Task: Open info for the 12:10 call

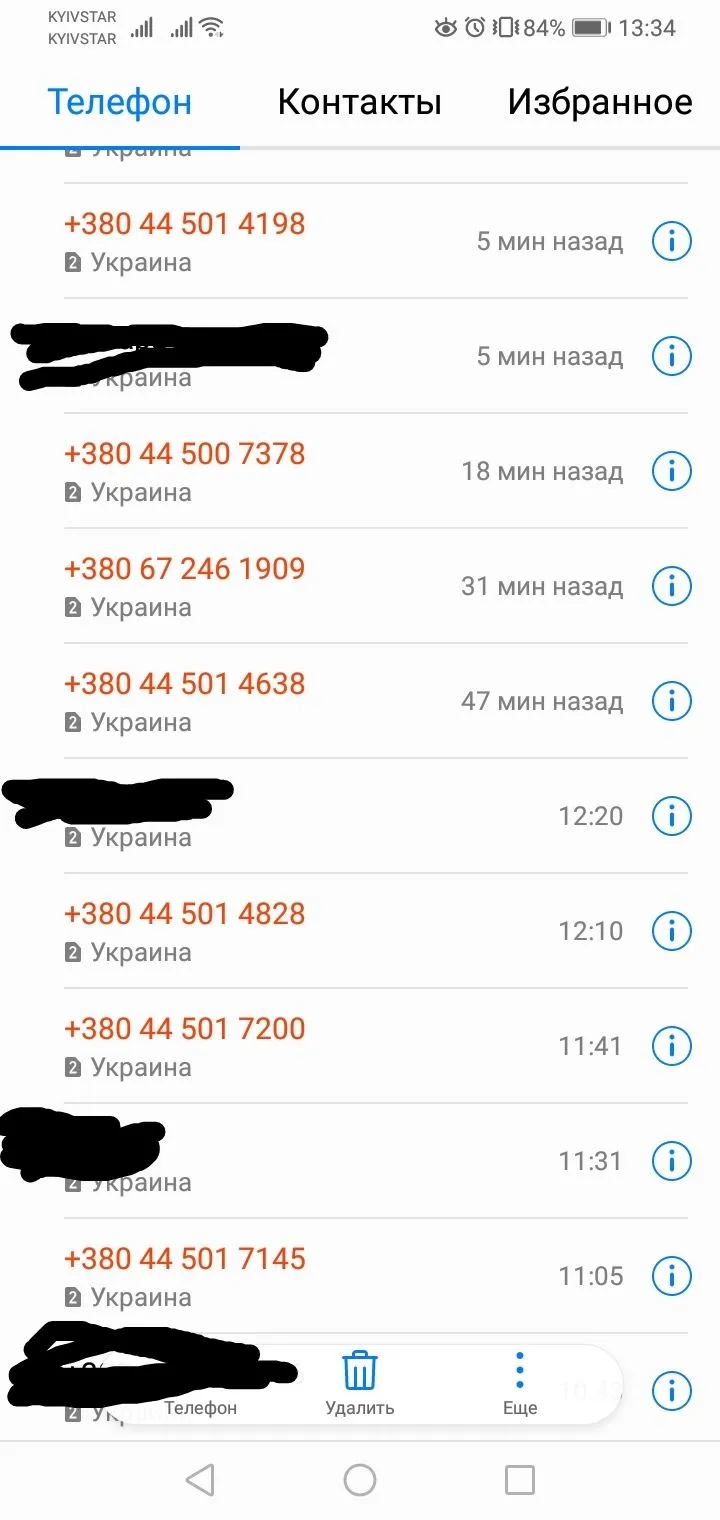Action: pyautogui.click(x=671, y=931)
